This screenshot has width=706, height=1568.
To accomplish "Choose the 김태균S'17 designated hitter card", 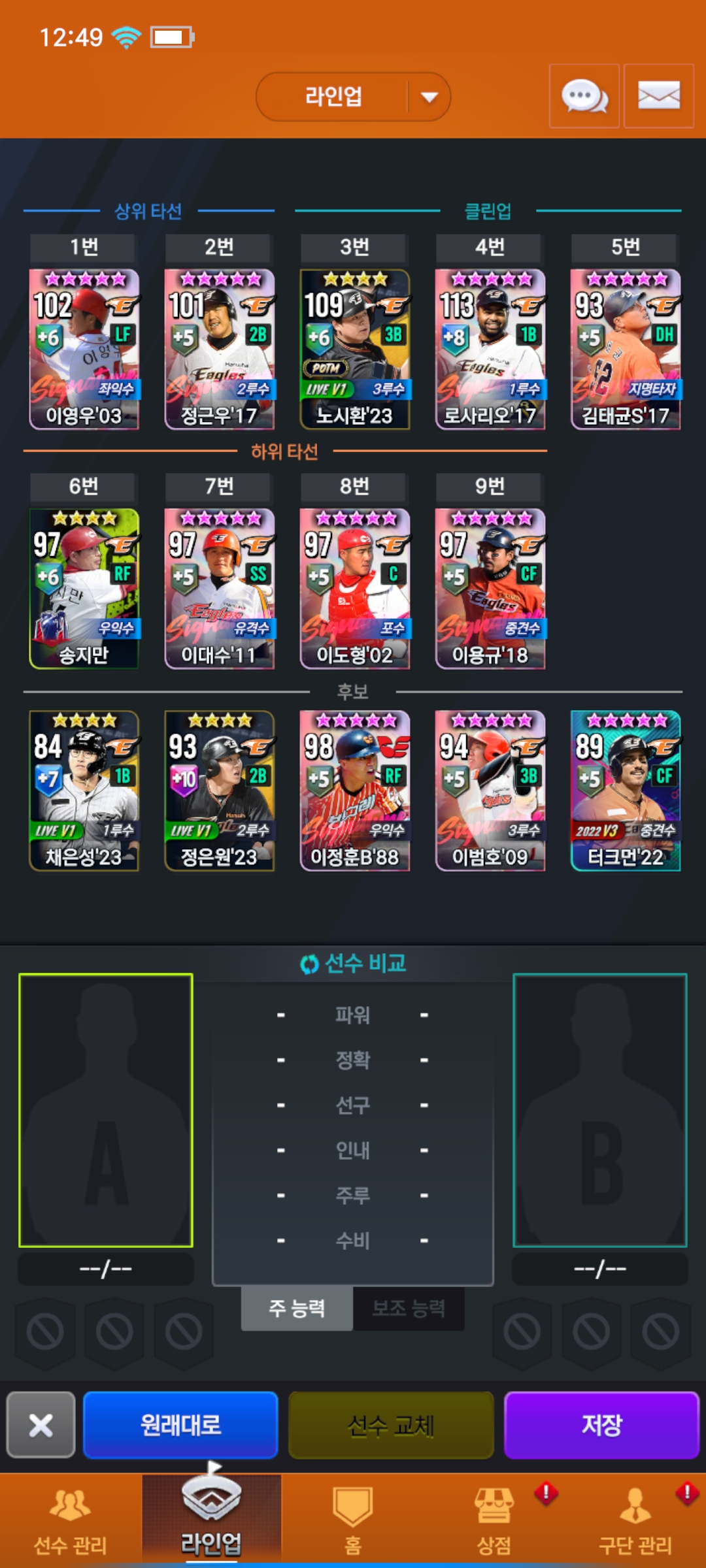I will coord(626,350).
